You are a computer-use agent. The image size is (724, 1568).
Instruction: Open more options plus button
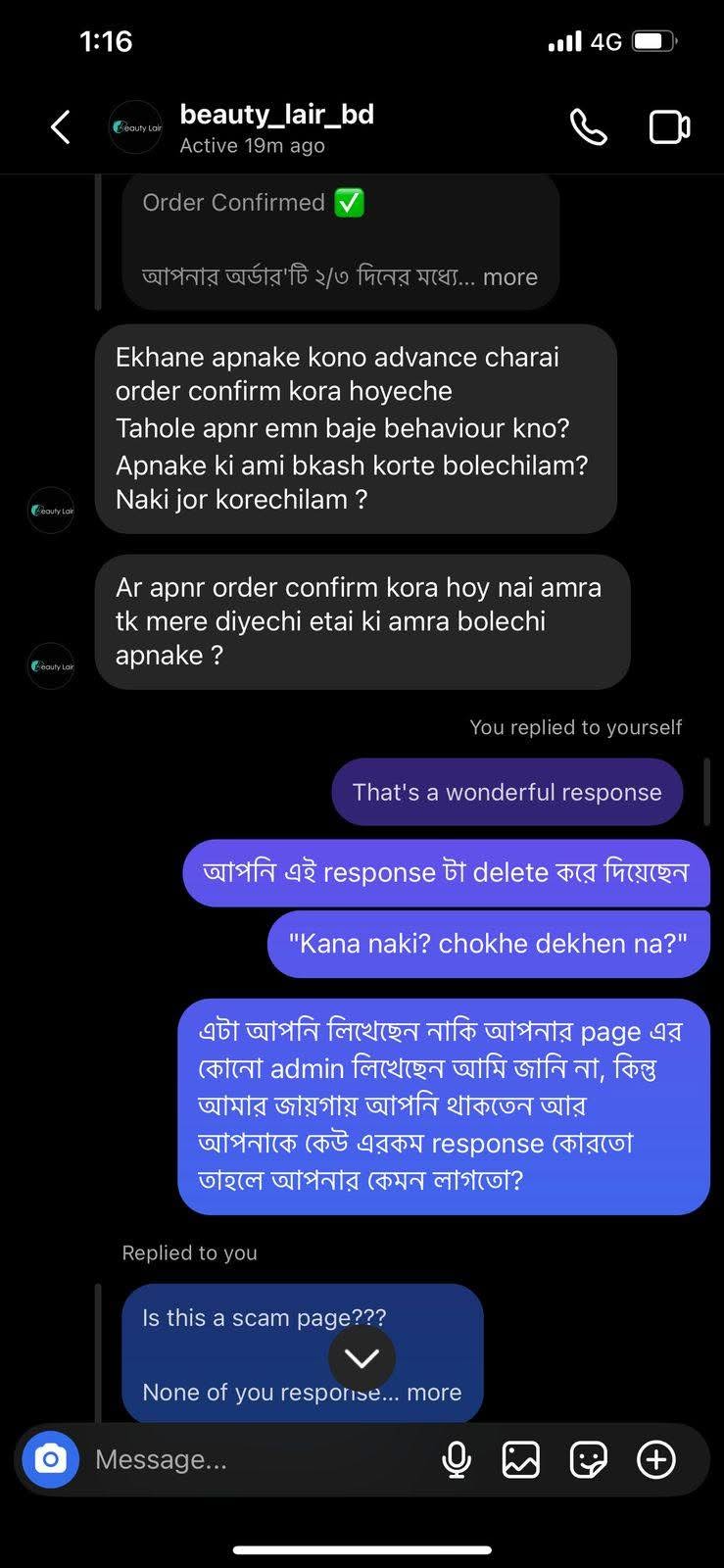tap(656, 1459)
